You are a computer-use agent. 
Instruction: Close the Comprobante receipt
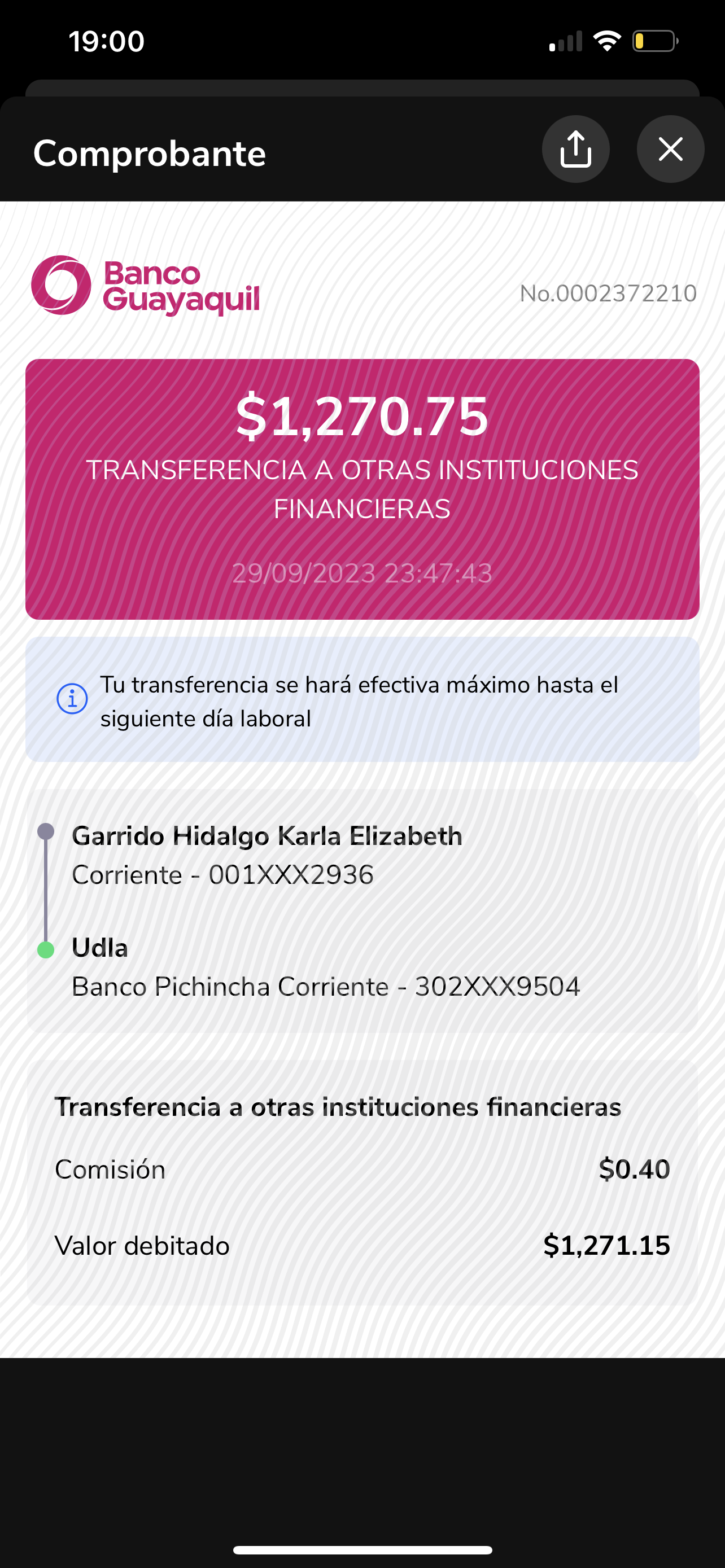[x=670, y=149]
